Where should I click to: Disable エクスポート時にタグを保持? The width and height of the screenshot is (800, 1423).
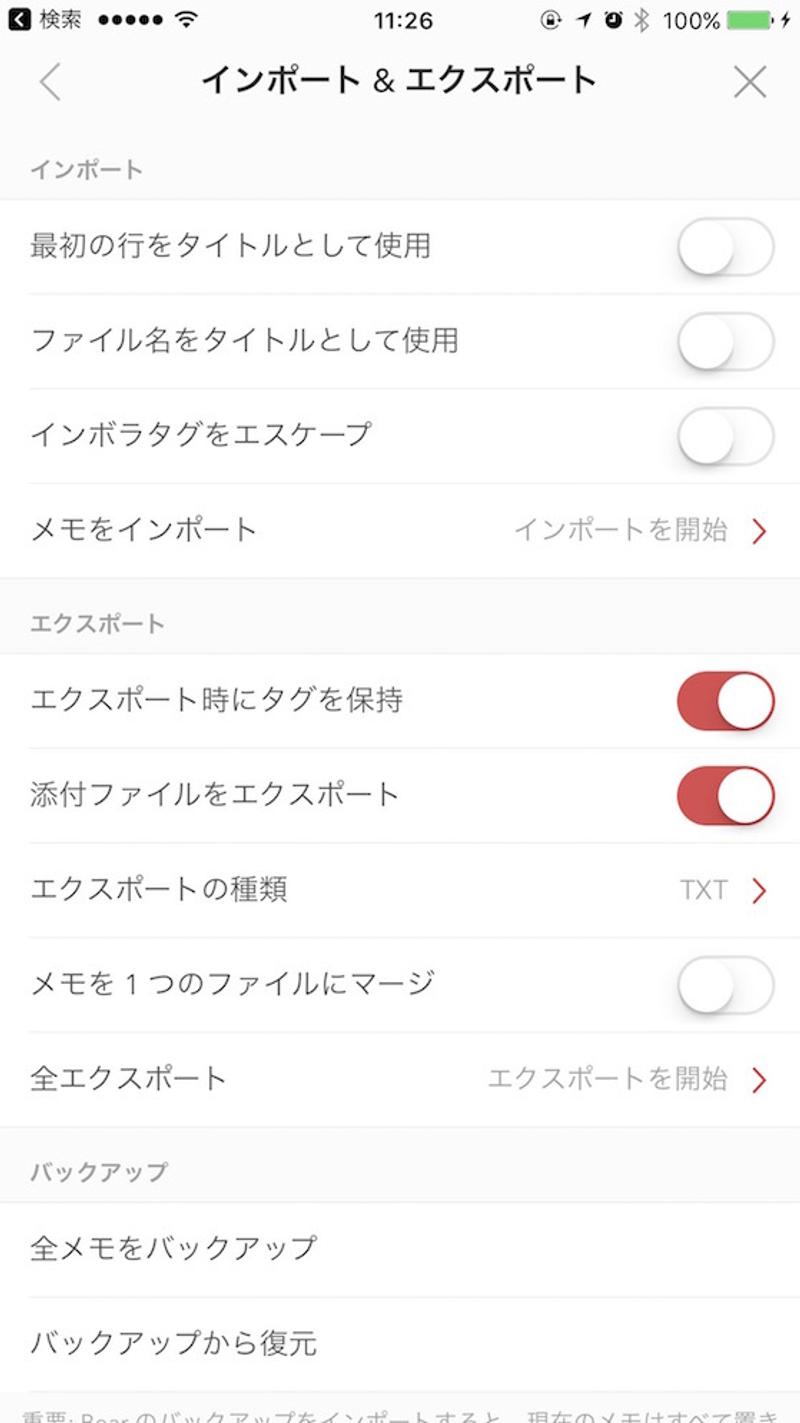click(x=725, y=700)
